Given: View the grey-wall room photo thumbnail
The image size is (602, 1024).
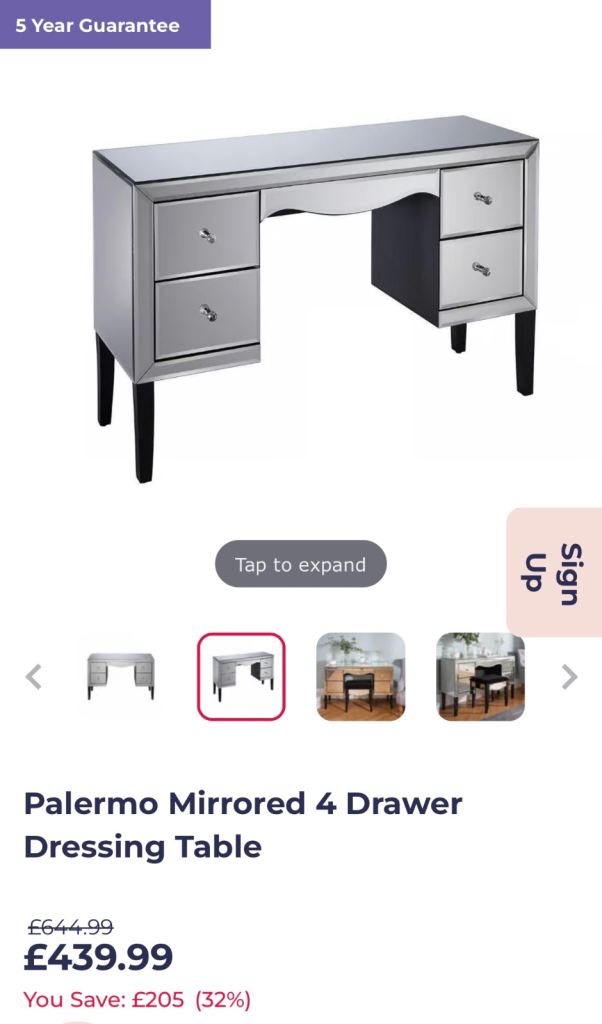Looking at the screenshot, I should click(480, 677).
